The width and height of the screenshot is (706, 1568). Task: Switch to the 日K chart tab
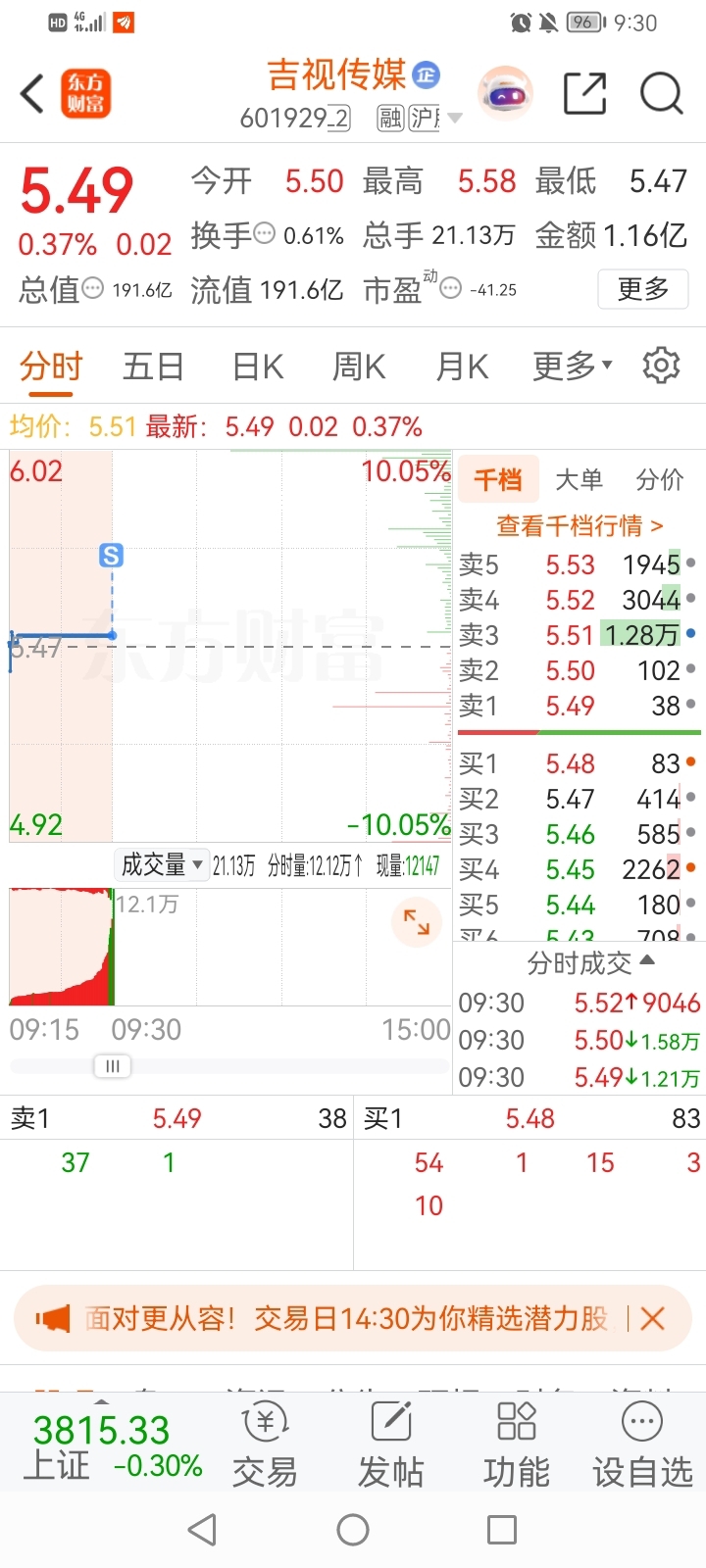point(258,367)
